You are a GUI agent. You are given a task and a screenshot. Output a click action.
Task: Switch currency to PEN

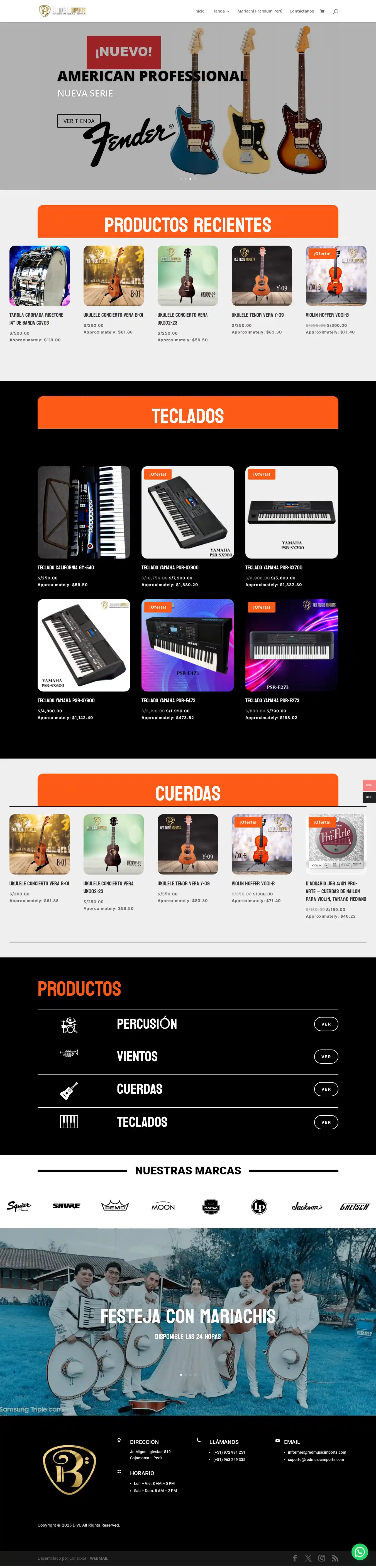[369, 785]
